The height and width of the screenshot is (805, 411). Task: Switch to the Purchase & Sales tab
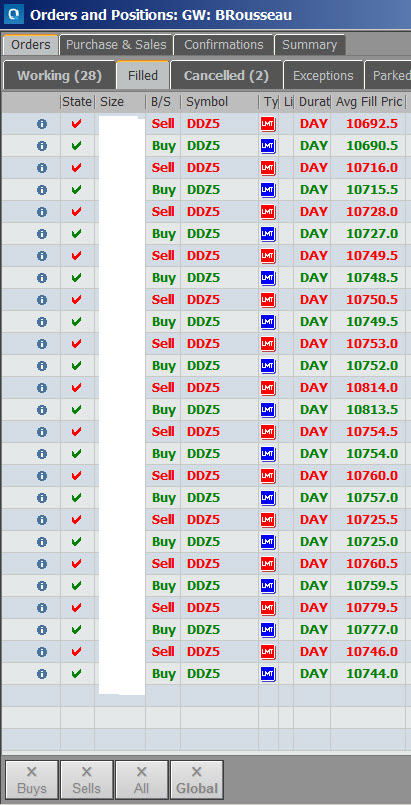pos(116,45)
